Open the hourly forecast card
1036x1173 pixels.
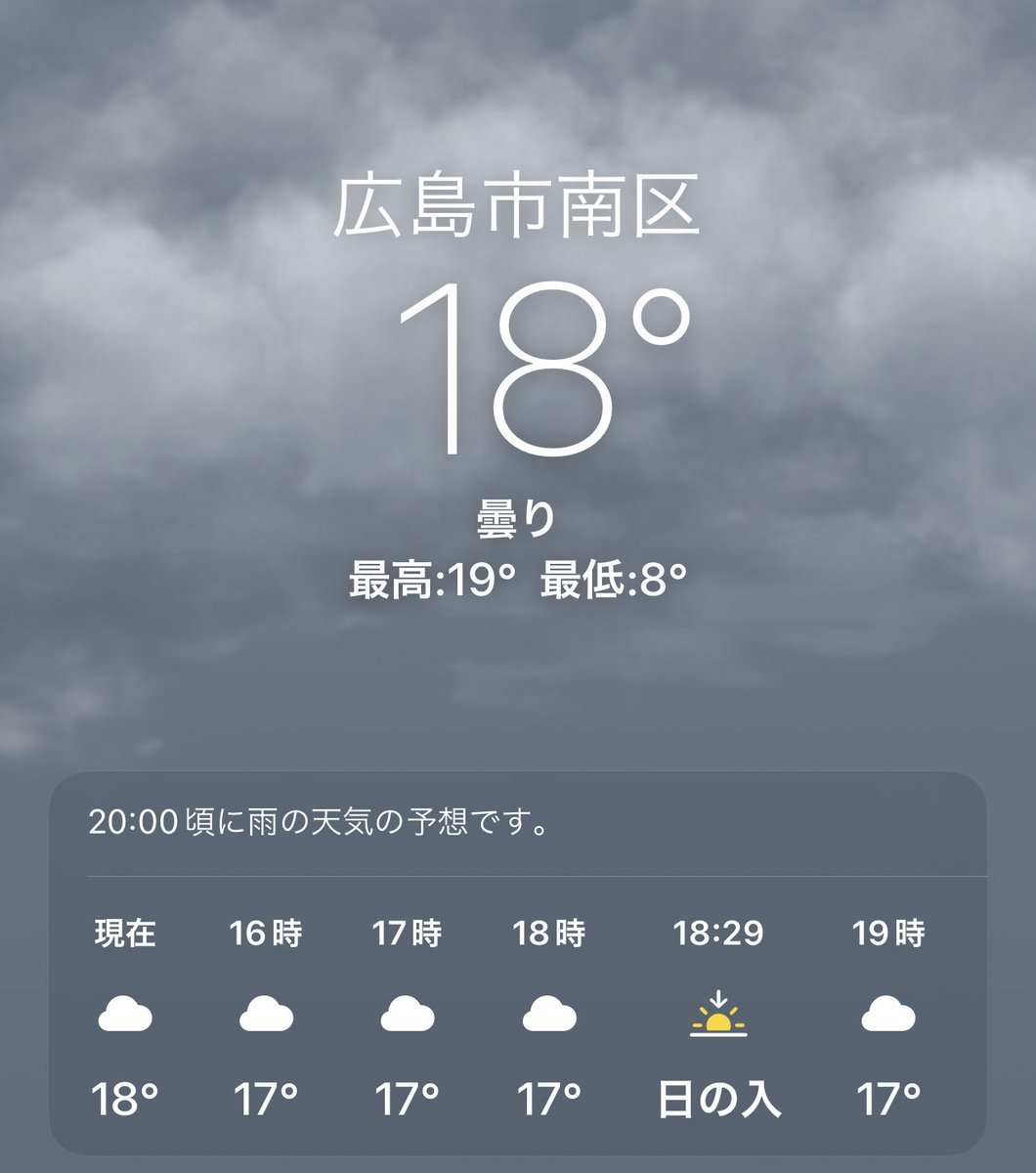[x=517, y=963]
